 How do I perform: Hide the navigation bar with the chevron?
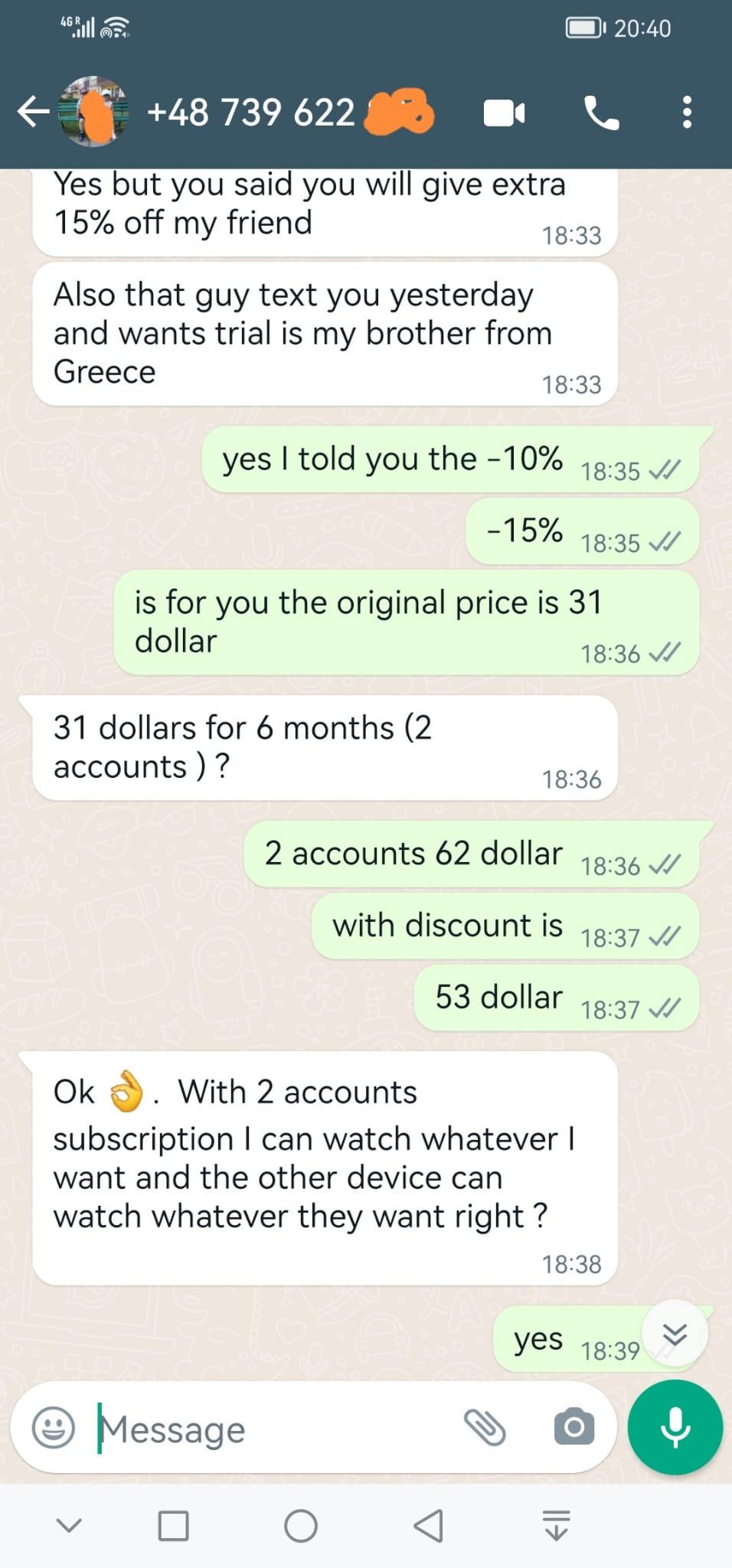pyautogui.click(x=69, y=1526)
